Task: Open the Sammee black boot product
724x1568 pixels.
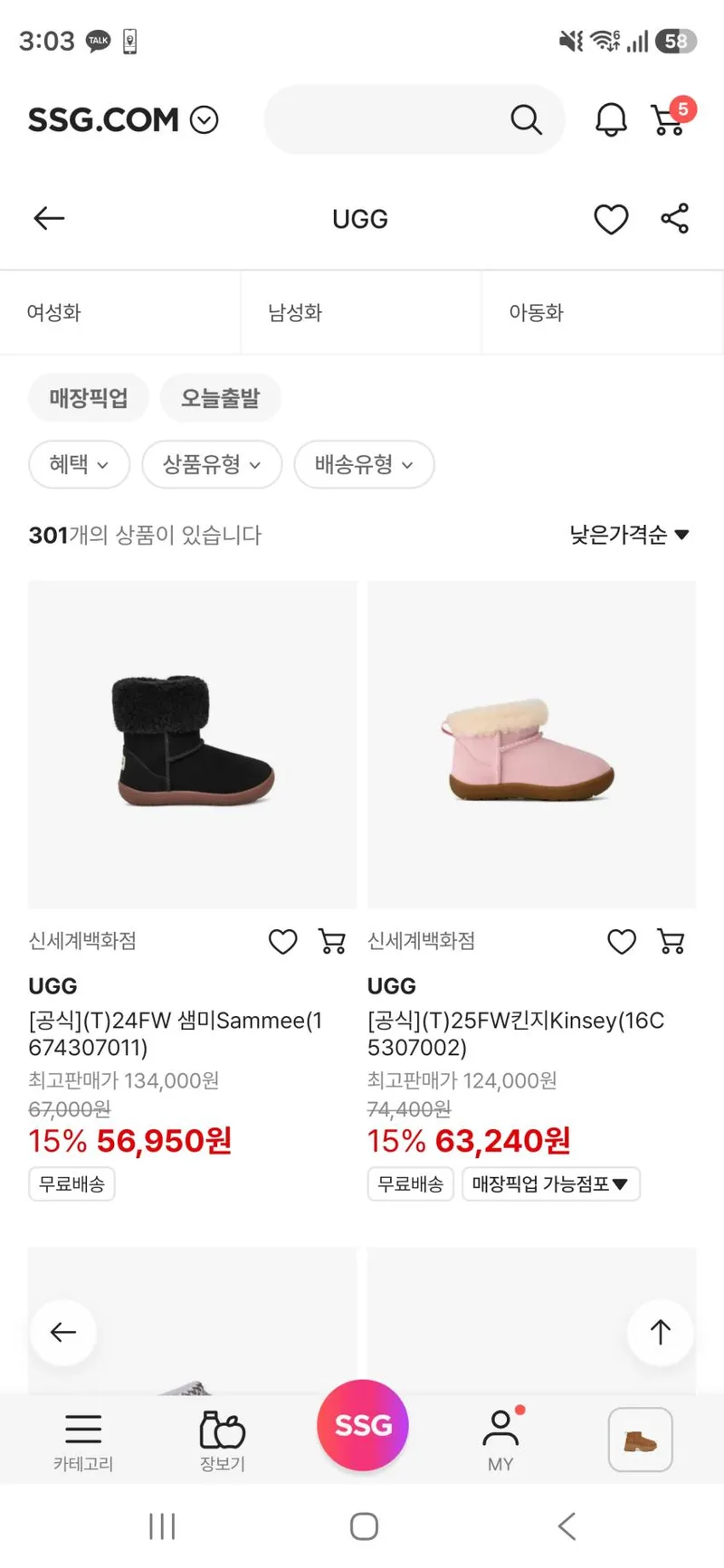Action: click(x=193, y=744)
